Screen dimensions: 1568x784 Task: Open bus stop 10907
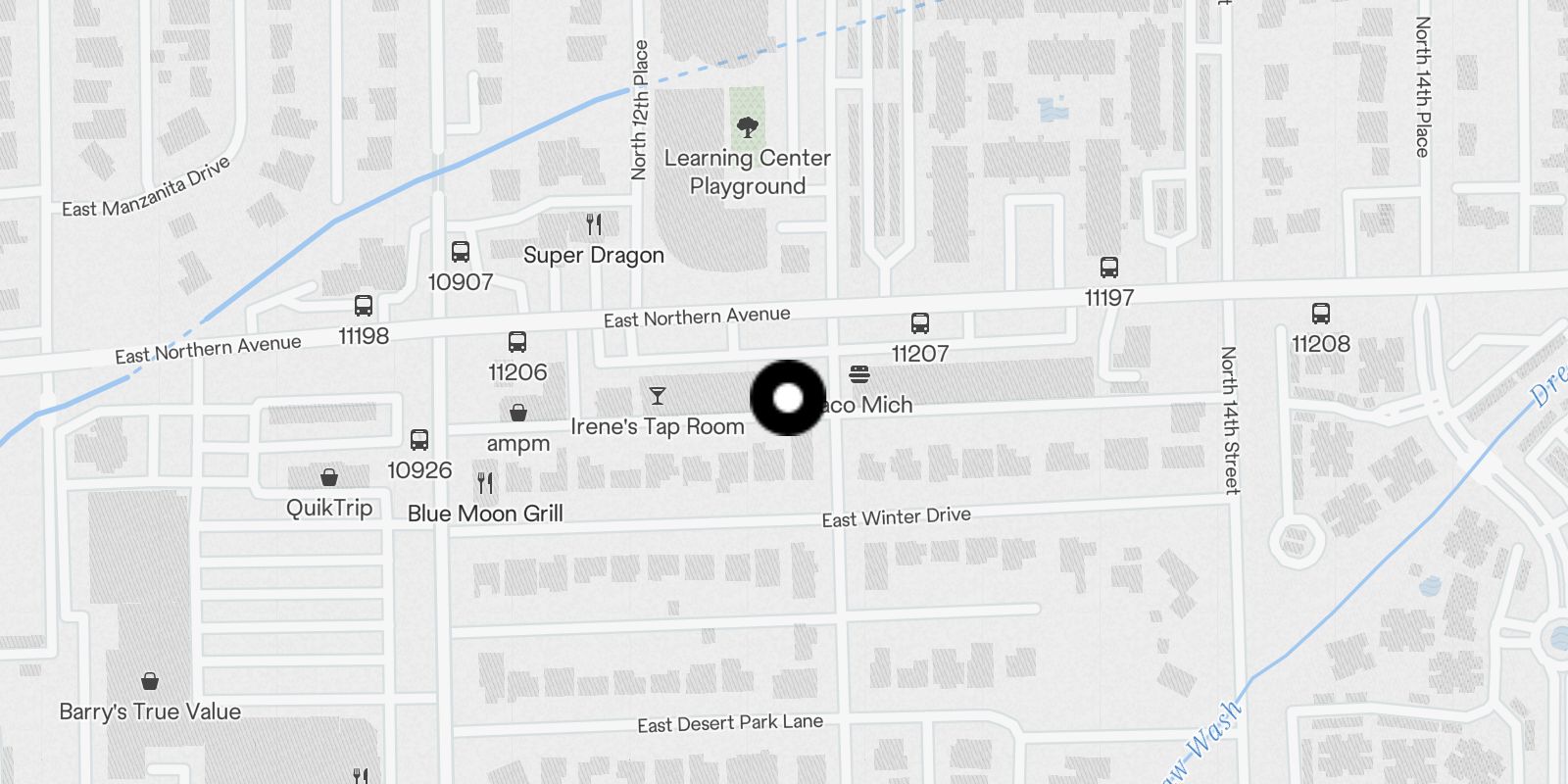pos(461,252)
